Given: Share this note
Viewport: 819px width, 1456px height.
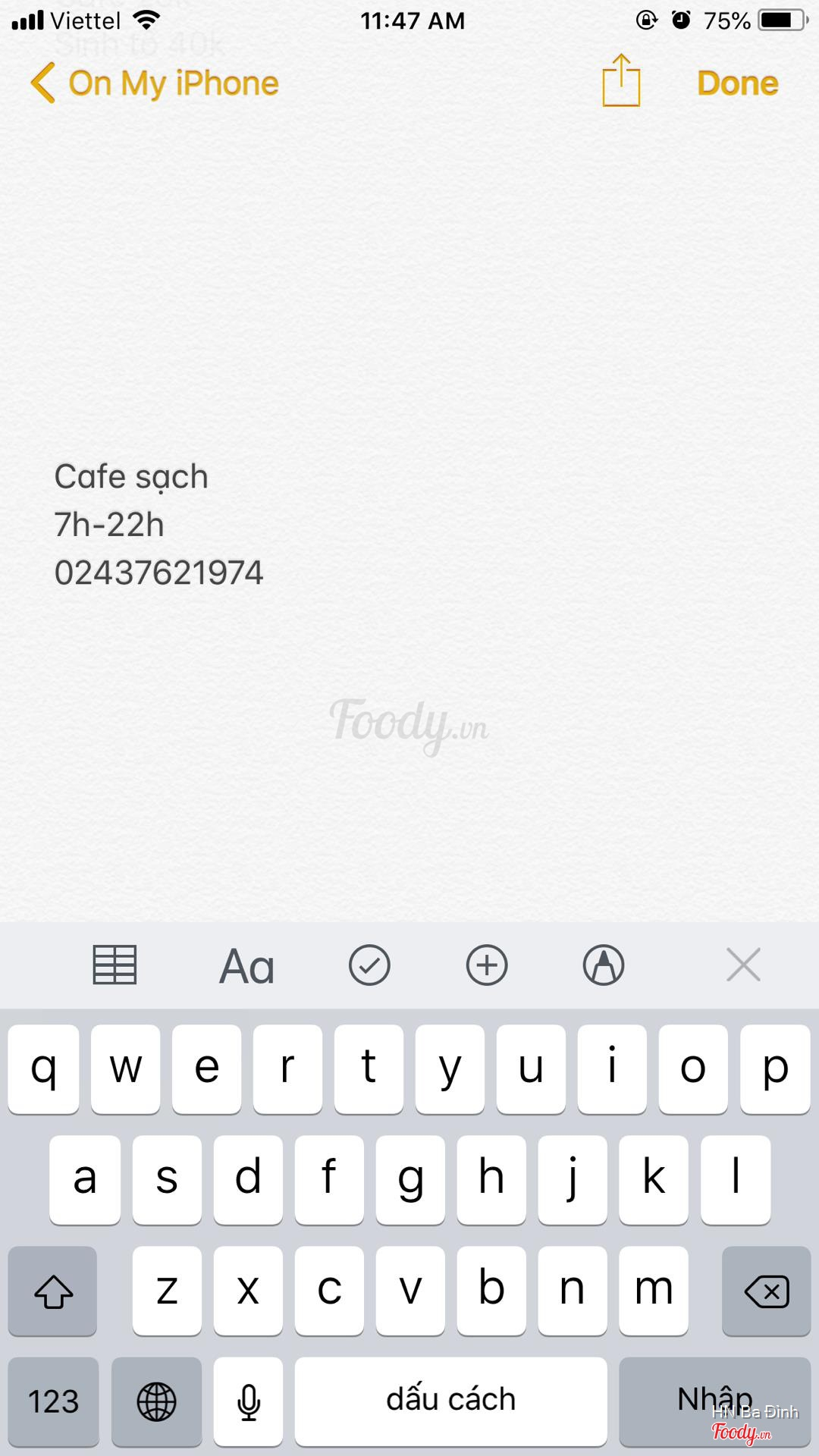Looking at the screenshot, I should pos(621,81).
